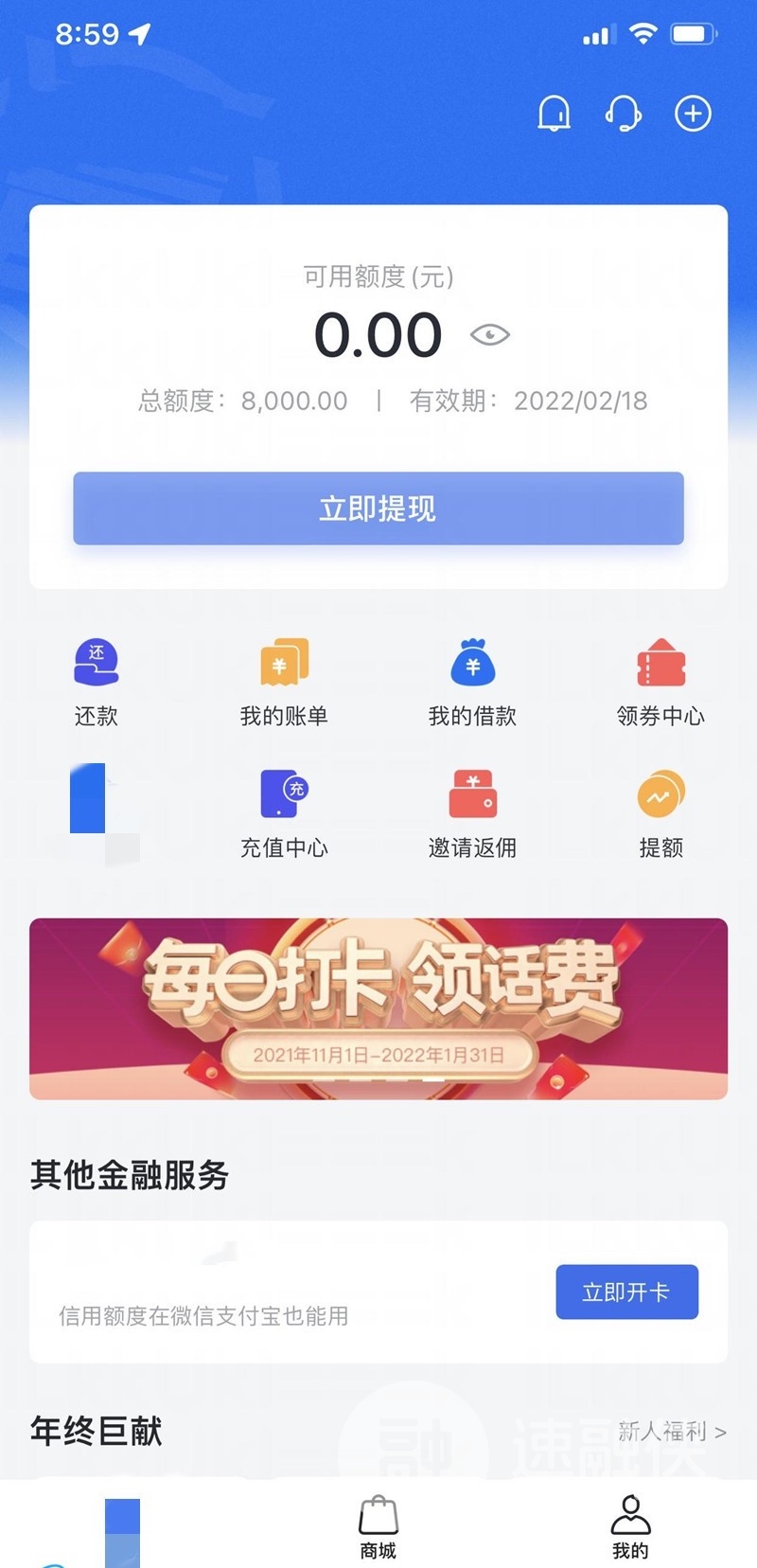Open 充值中心
This screenshot has height=1568, width=757.
(284, 812)
